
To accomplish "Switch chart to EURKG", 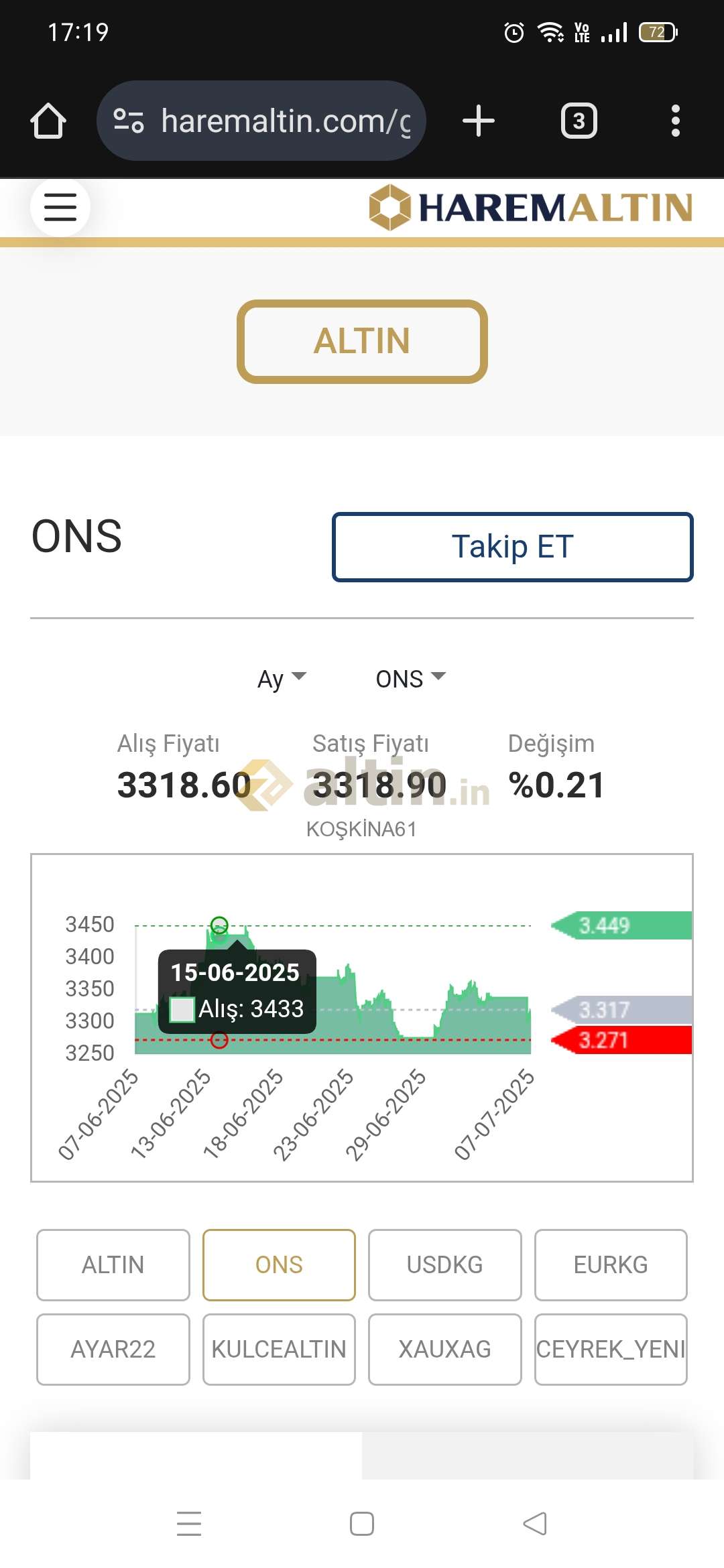I will tap(611, 1265).
